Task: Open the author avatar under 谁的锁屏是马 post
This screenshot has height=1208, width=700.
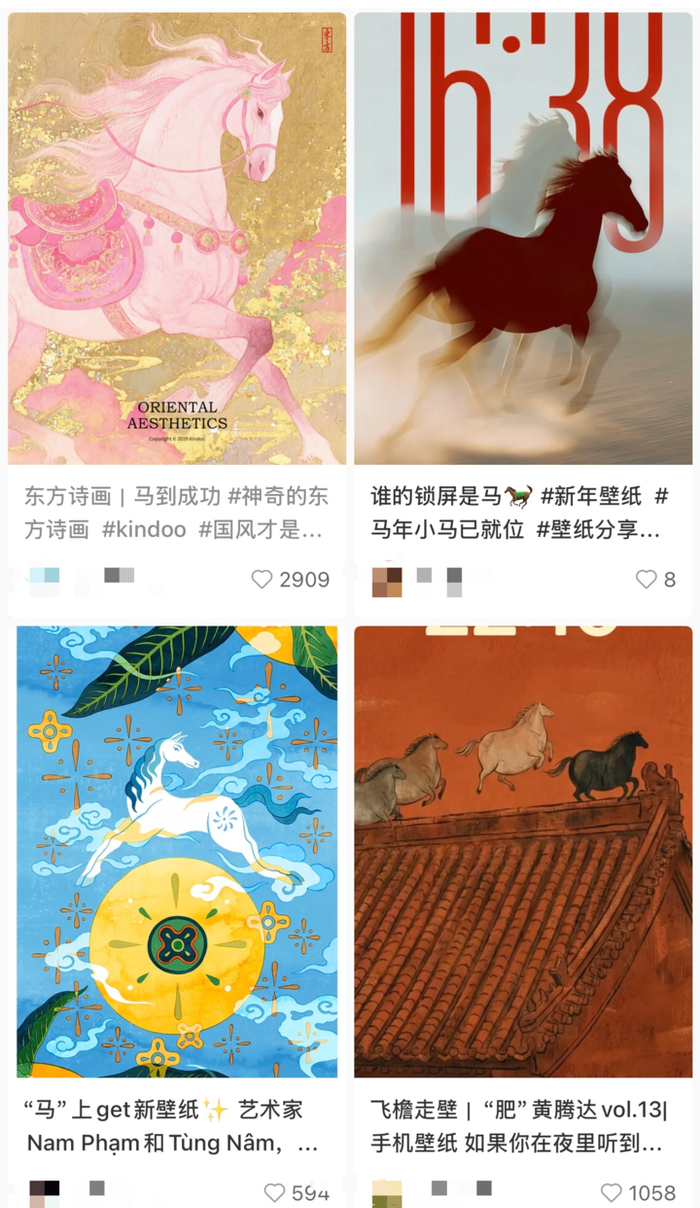Action: pyautogui.click(x=387, y=581)
